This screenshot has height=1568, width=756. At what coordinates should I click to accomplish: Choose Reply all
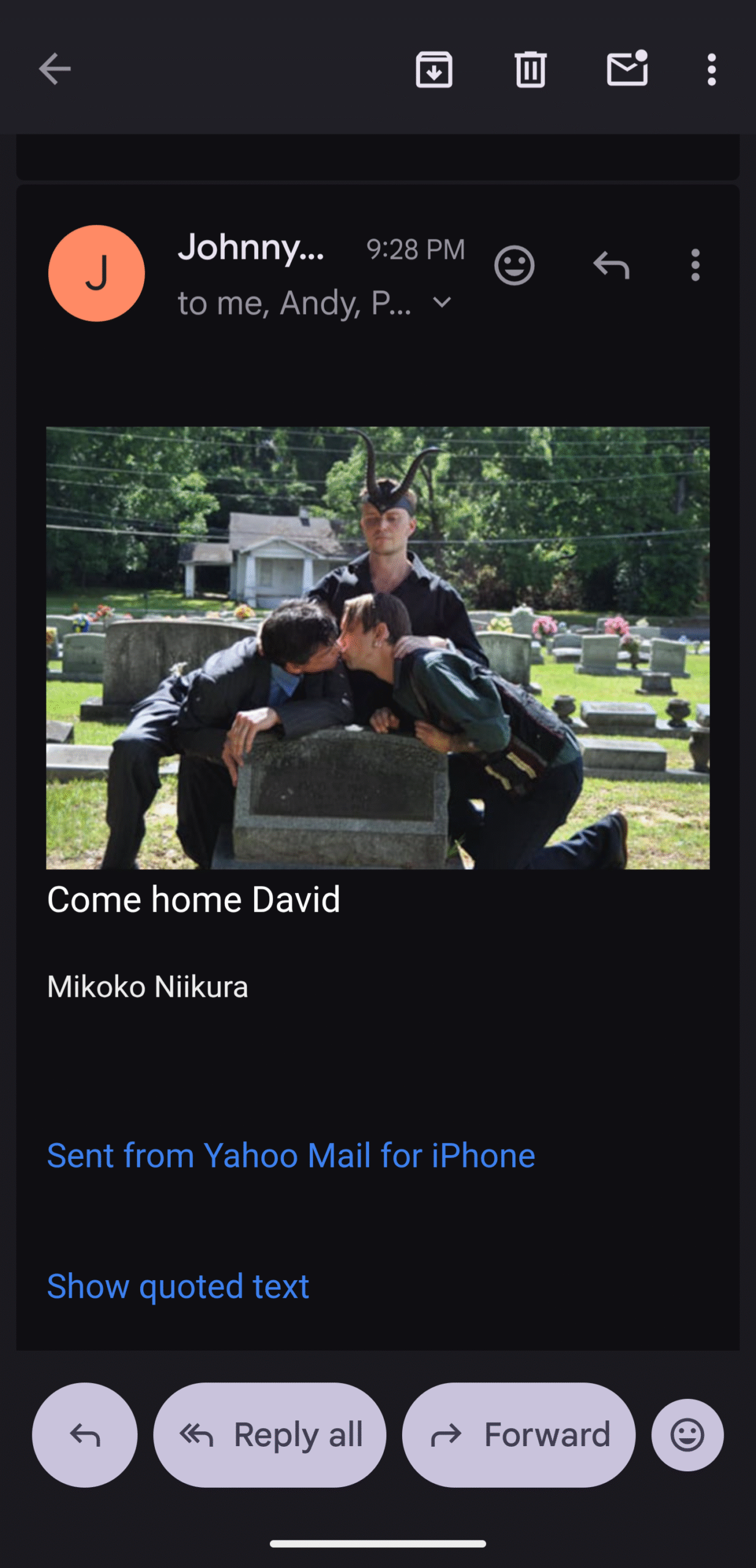[x=270, y=1435]
